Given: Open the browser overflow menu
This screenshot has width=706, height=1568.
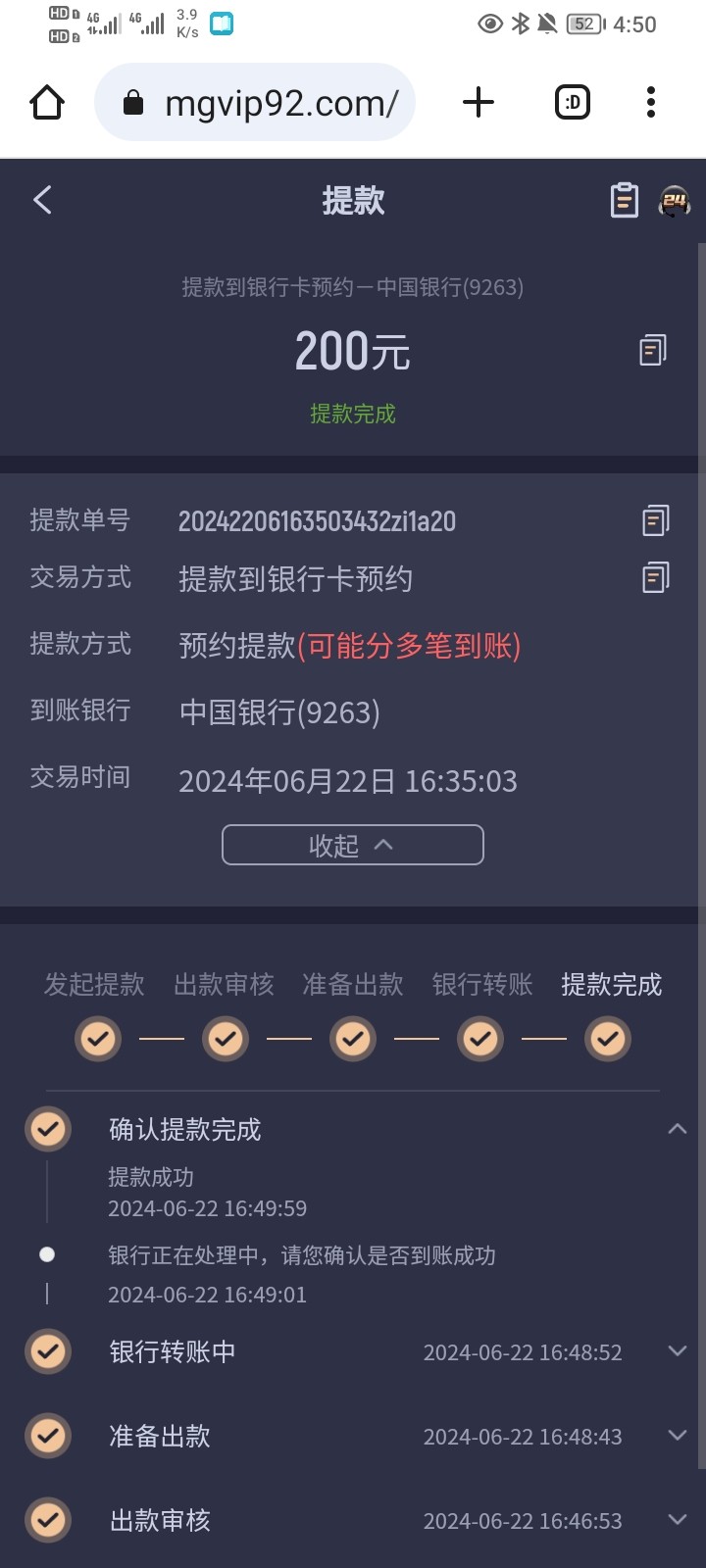Looking at the screenshot, I should (650, 101).
